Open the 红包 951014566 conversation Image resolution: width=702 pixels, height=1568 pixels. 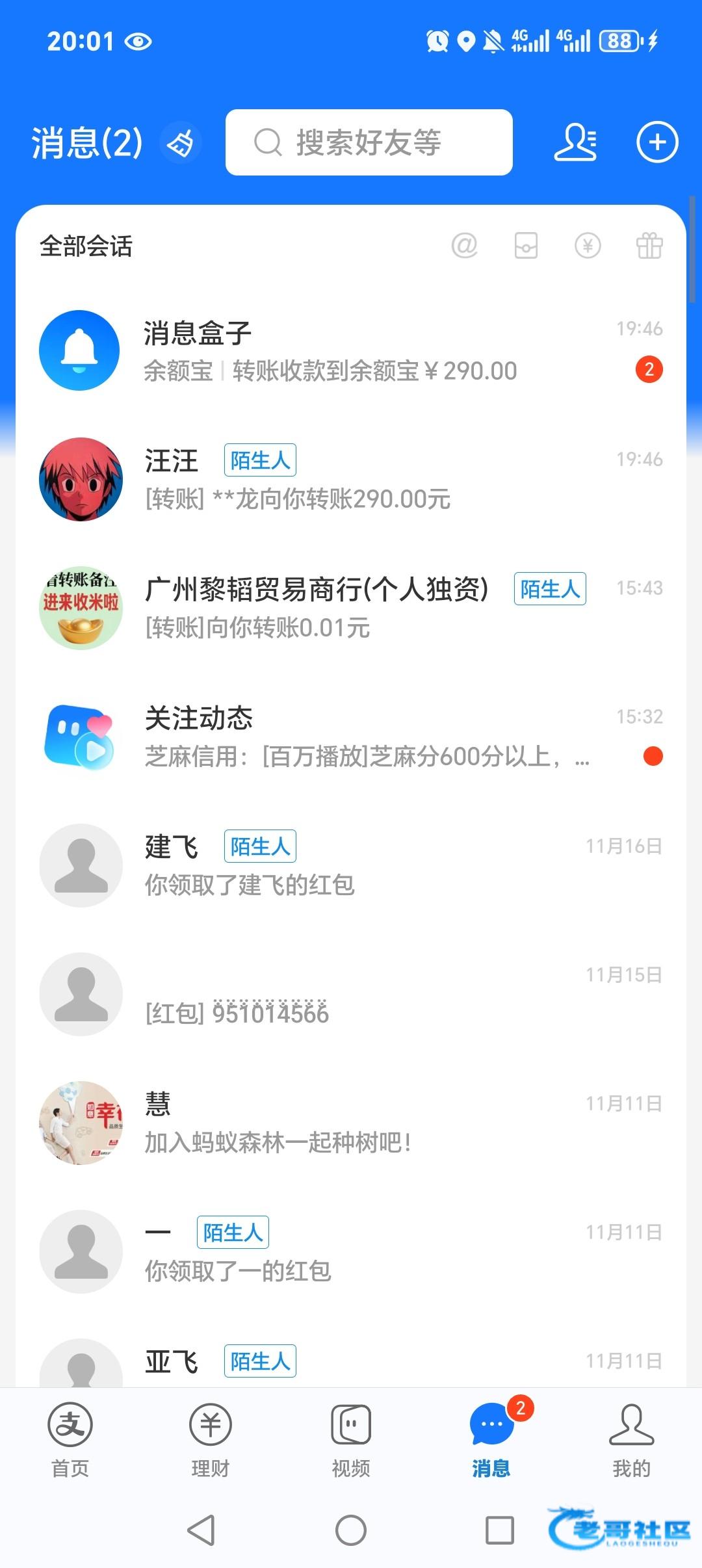(351, 994)
